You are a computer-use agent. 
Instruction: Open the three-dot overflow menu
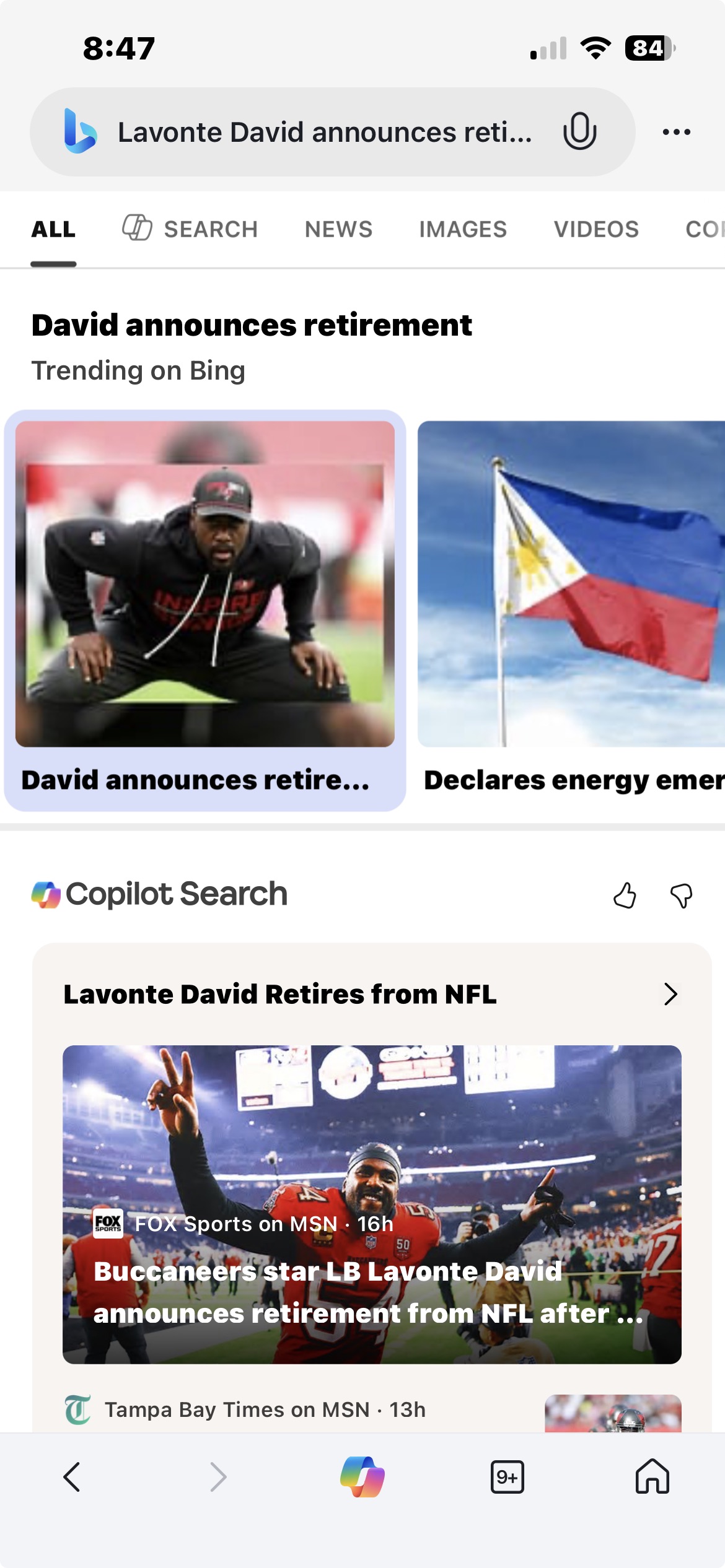[x=676, y=132]
